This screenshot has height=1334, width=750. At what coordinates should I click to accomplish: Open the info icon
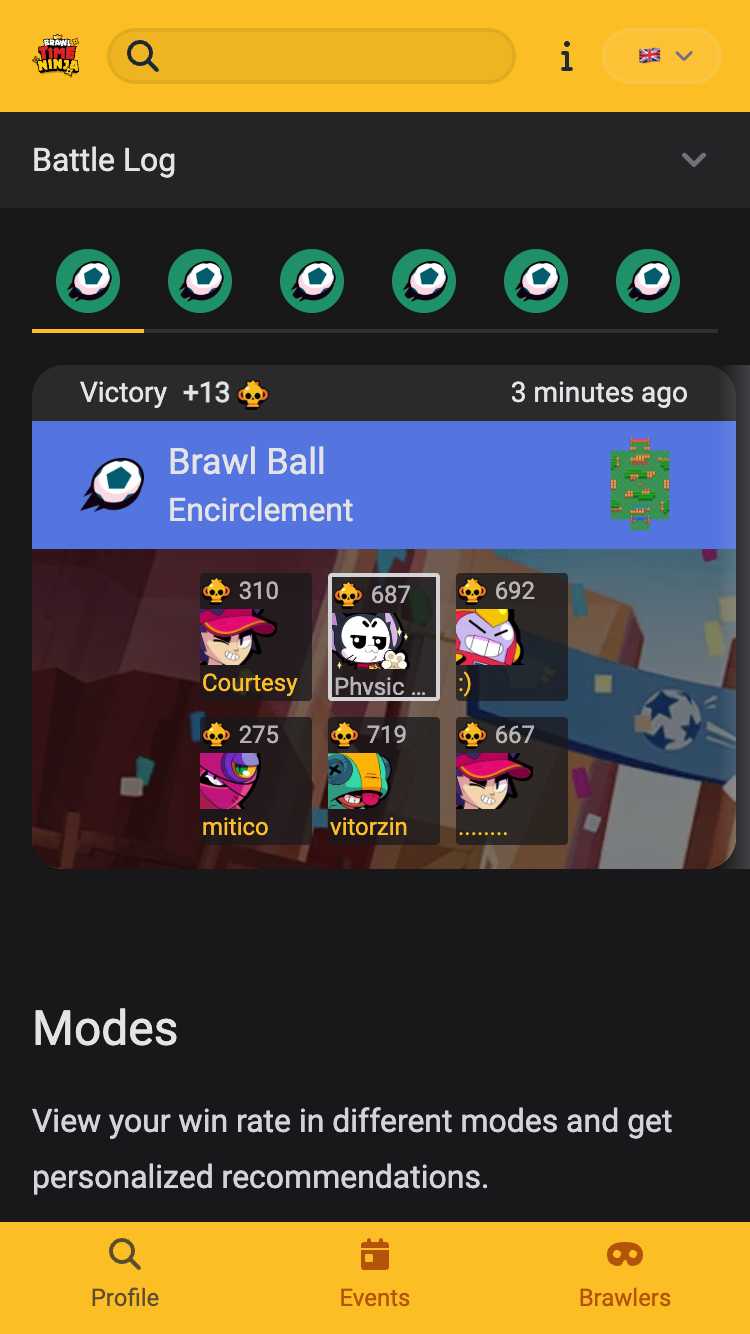point(566,57)
